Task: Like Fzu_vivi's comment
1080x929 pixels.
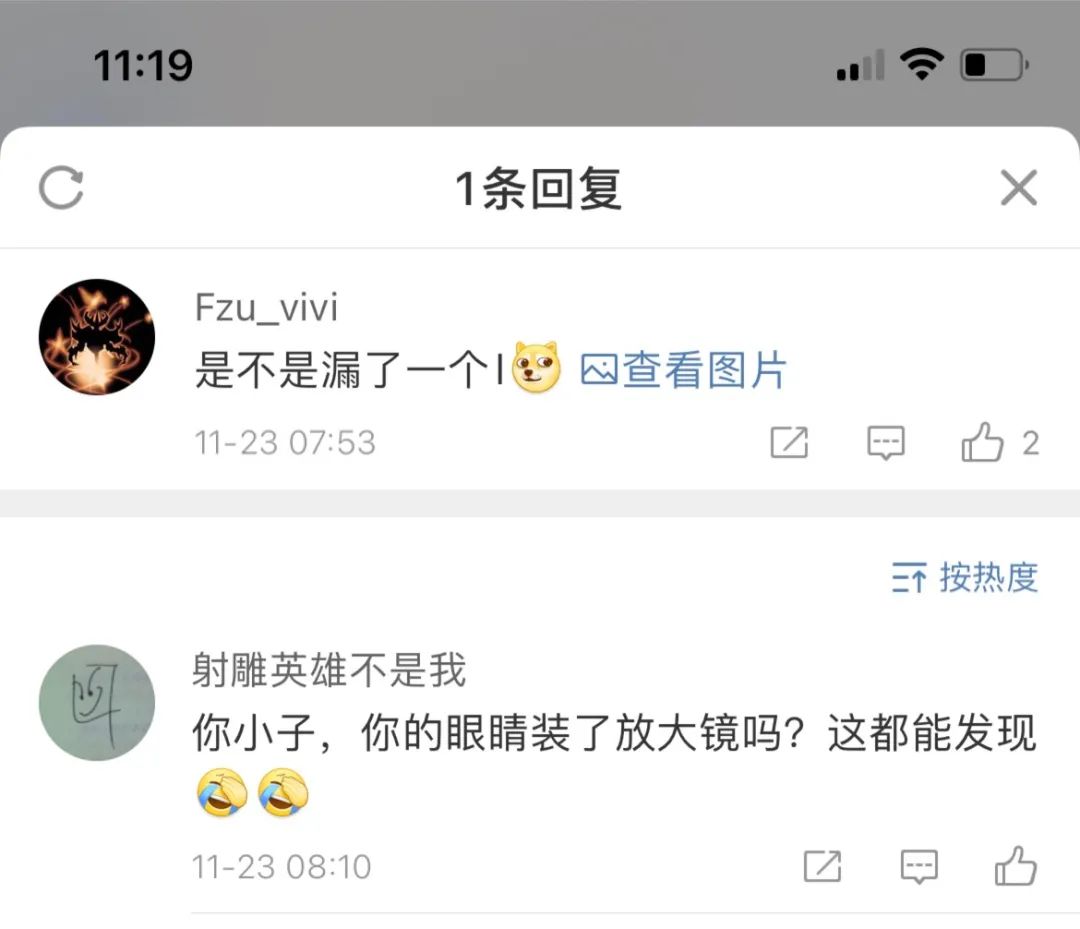Action: (x=983, y=442)
